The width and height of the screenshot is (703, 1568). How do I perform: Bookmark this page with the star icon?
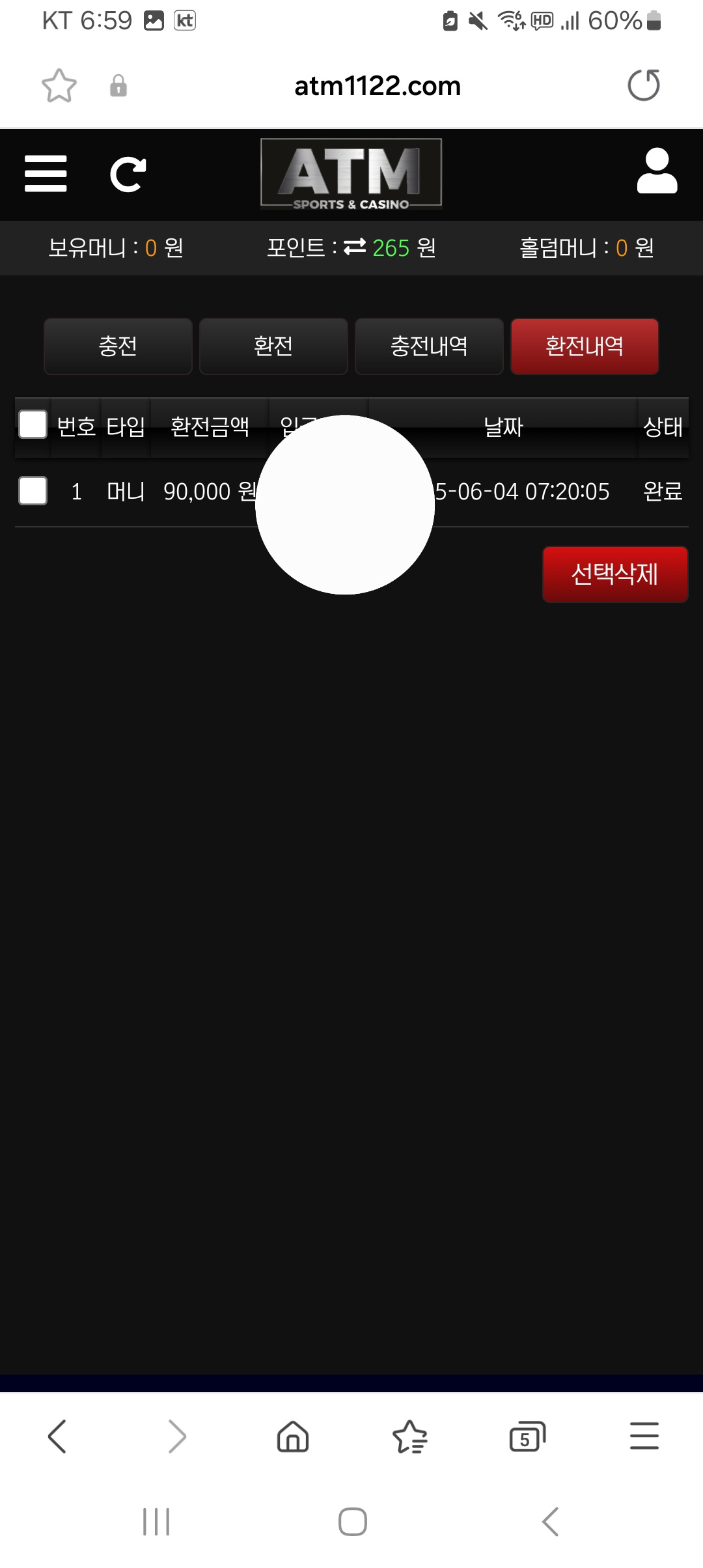[59, 85]
